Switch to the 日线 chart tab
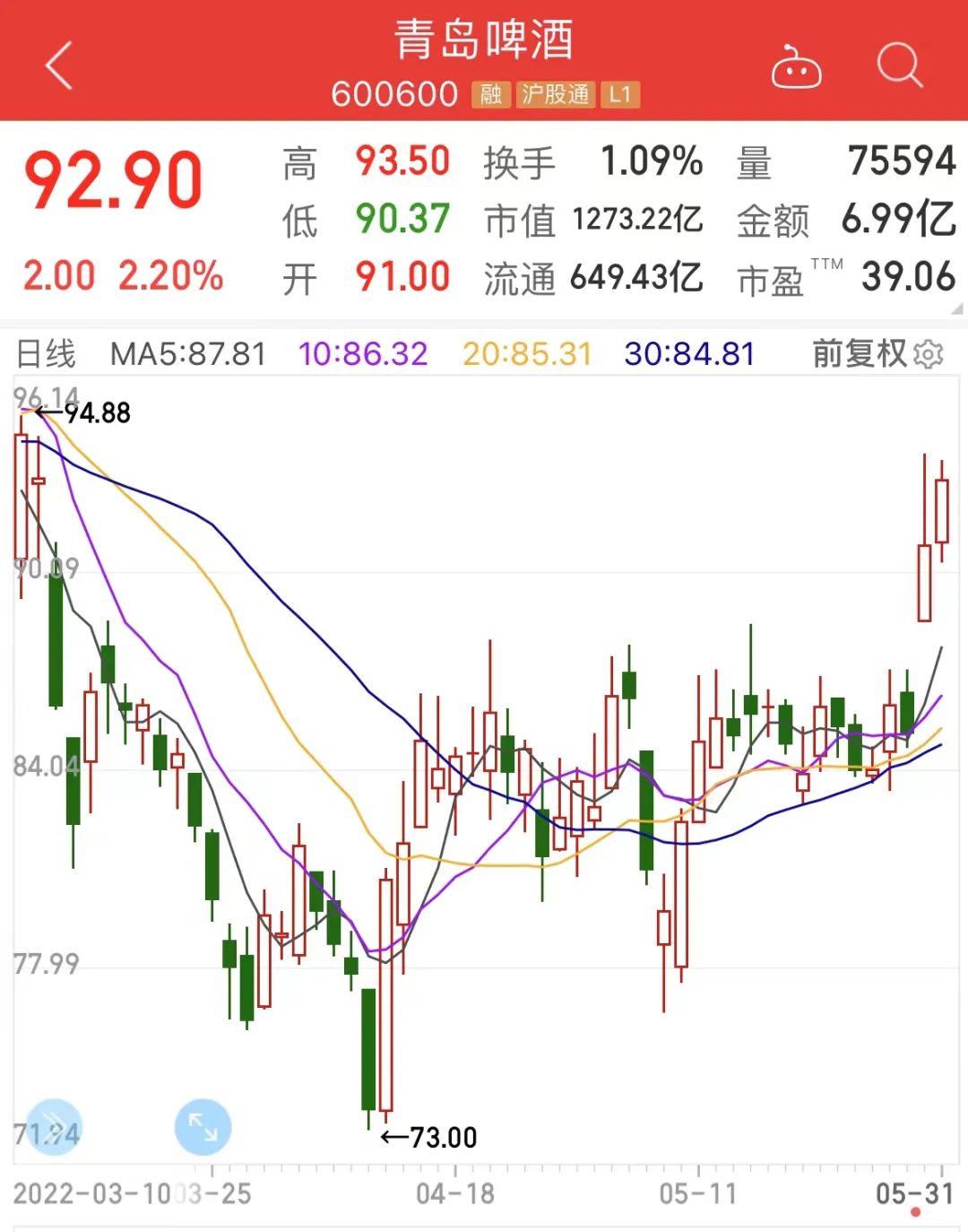The width and height of the screenshot is (968, 1232). 45,354
